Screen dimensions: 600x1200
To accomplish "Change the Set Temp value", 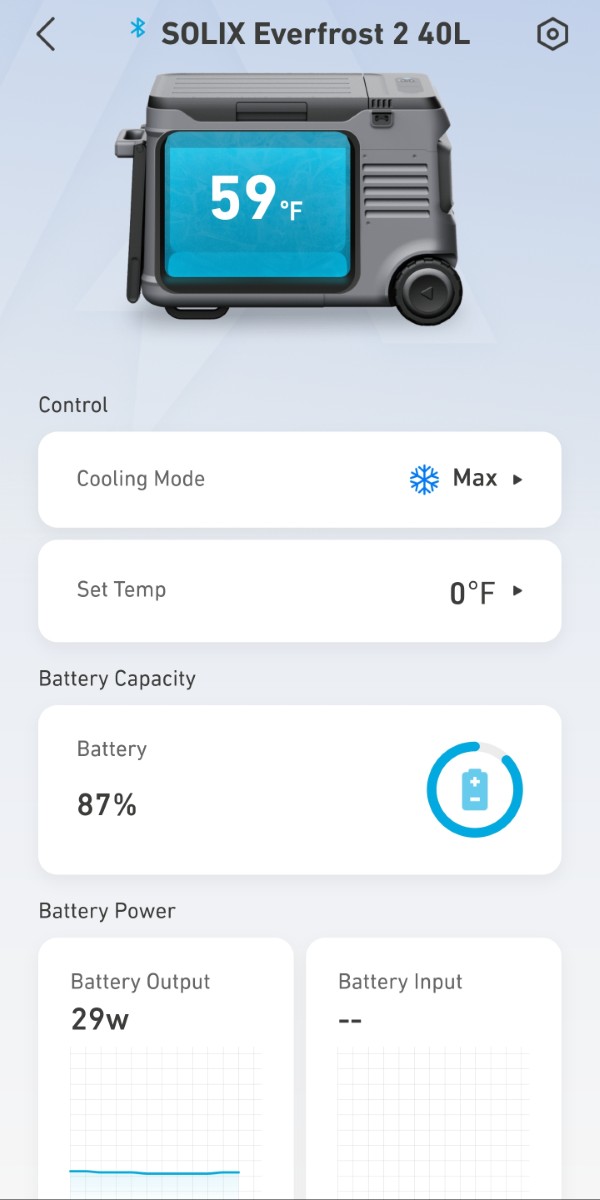I will point(300,591).
